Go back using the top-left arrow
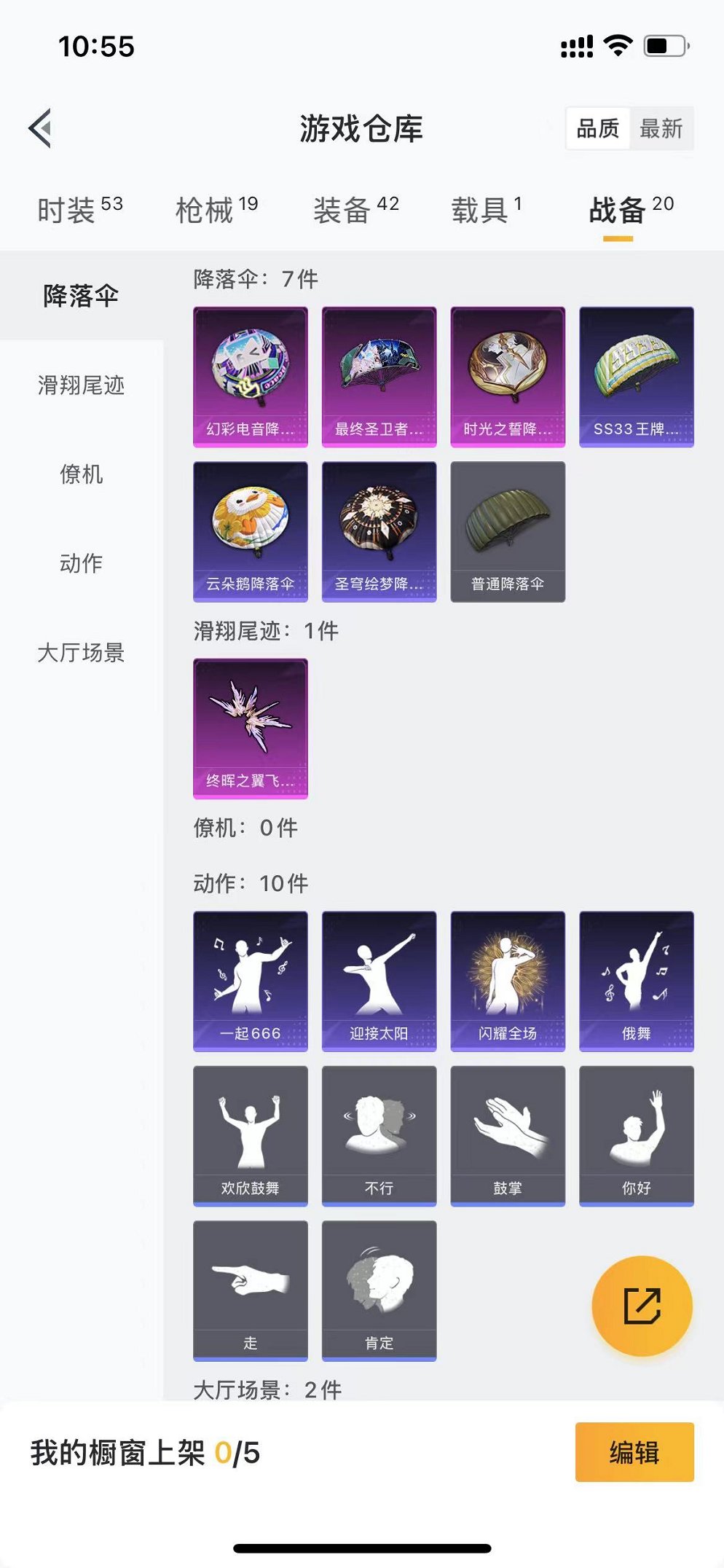This screenshot has height=1568, width=724. [41, 128]
